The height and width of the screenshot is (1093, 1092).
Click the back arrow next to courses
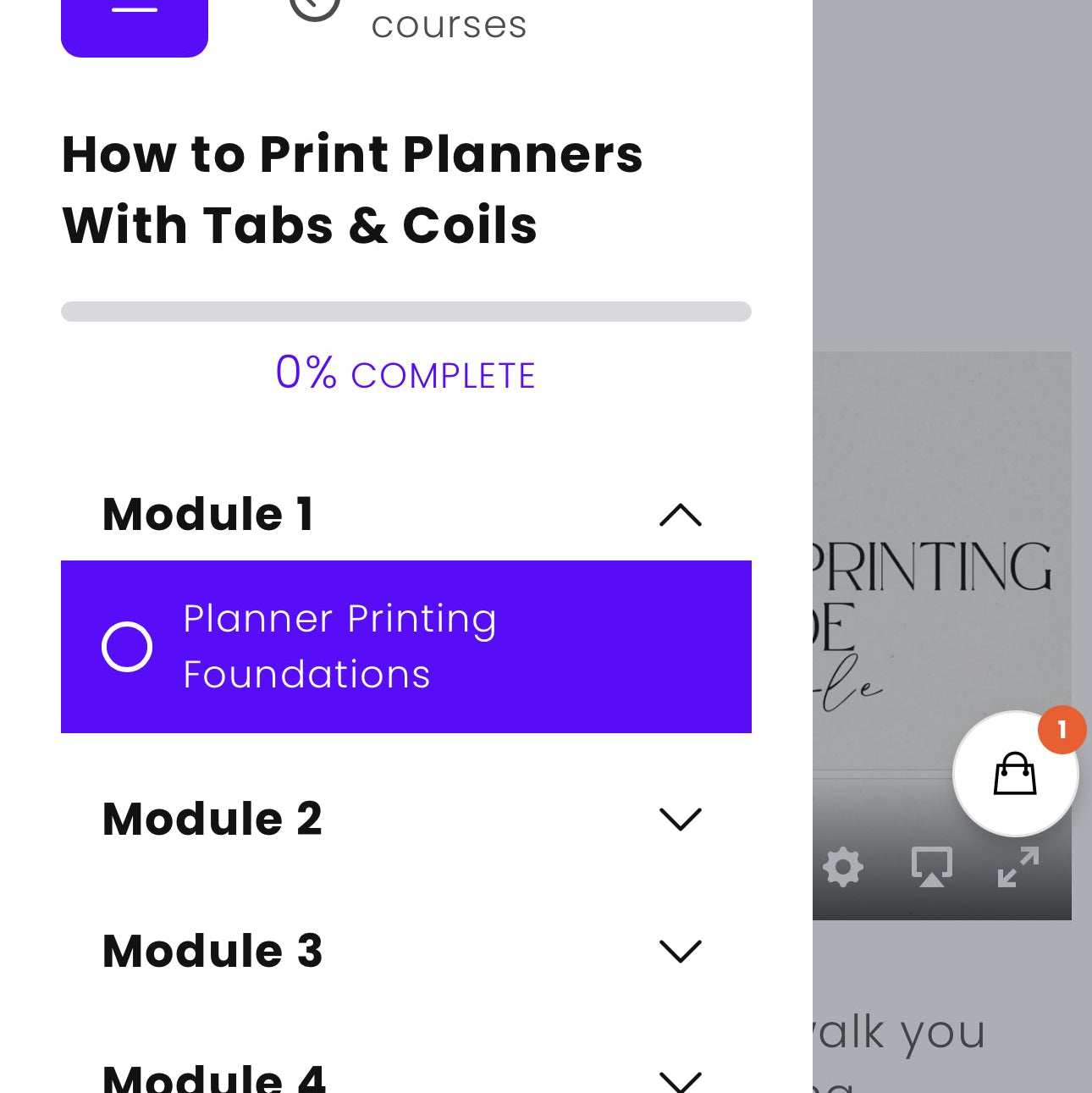click(x=314, y=8)
